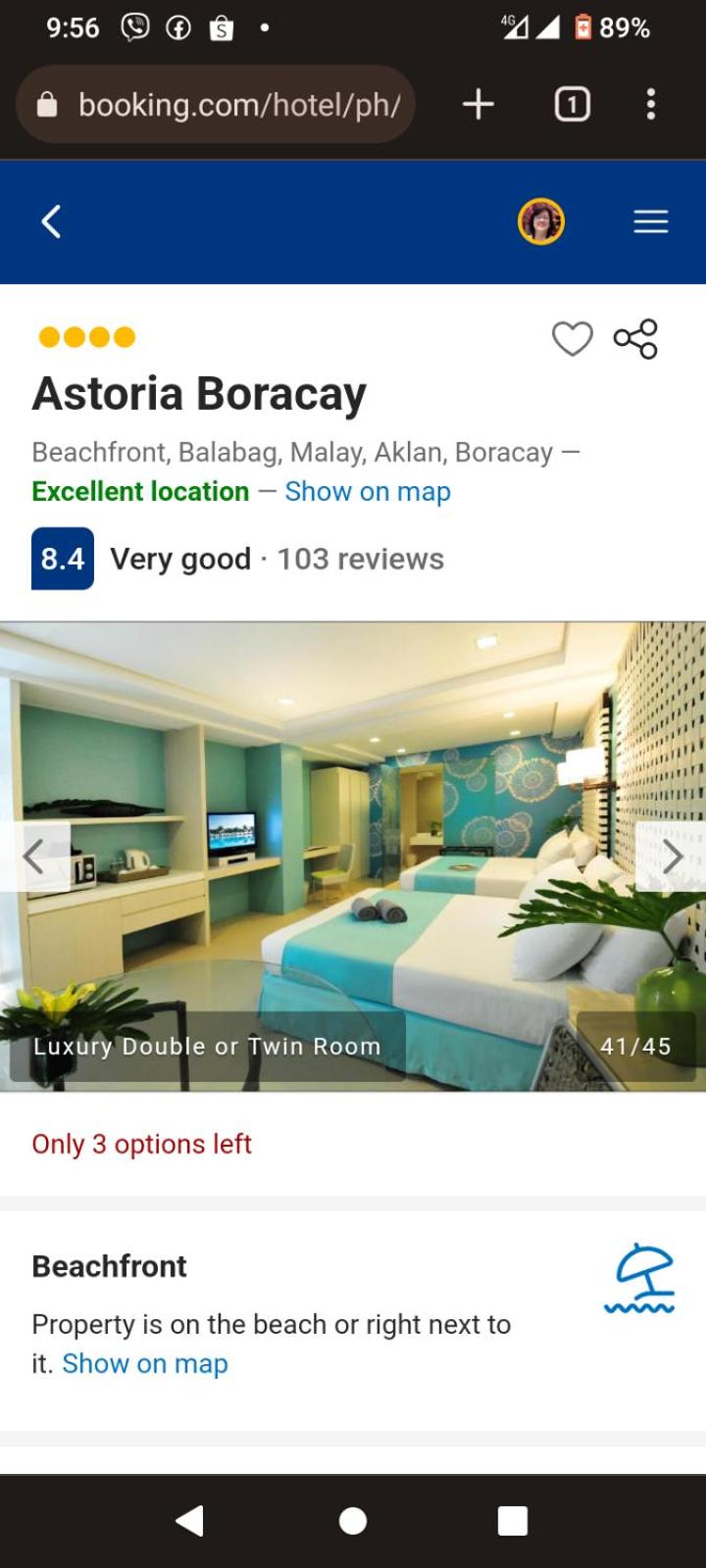Open the tab switcher

point(573,104)
